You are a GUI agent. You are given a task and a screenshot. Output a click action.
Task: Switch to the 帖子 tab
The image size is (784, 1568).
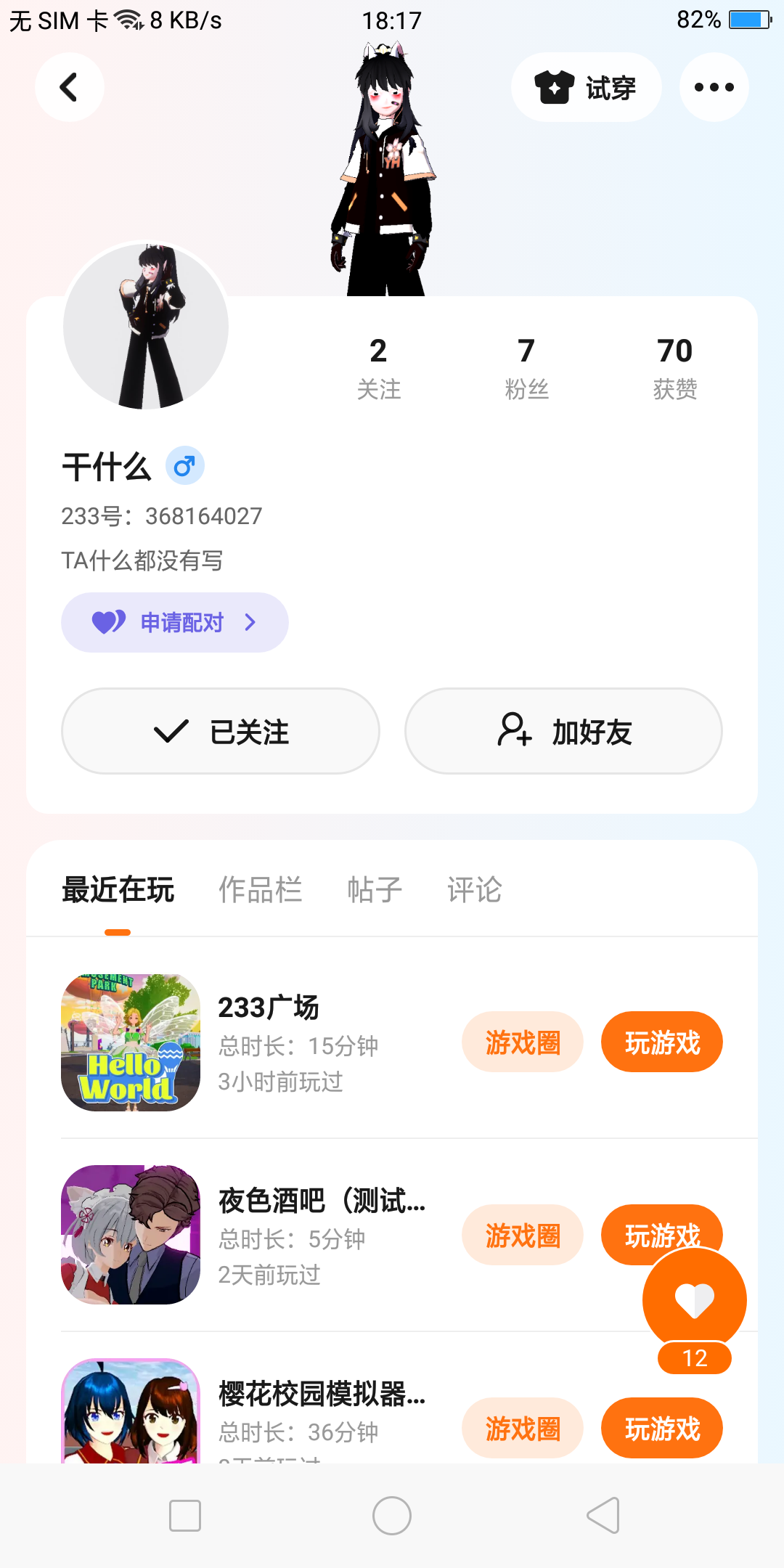click(x=375, y=890)
